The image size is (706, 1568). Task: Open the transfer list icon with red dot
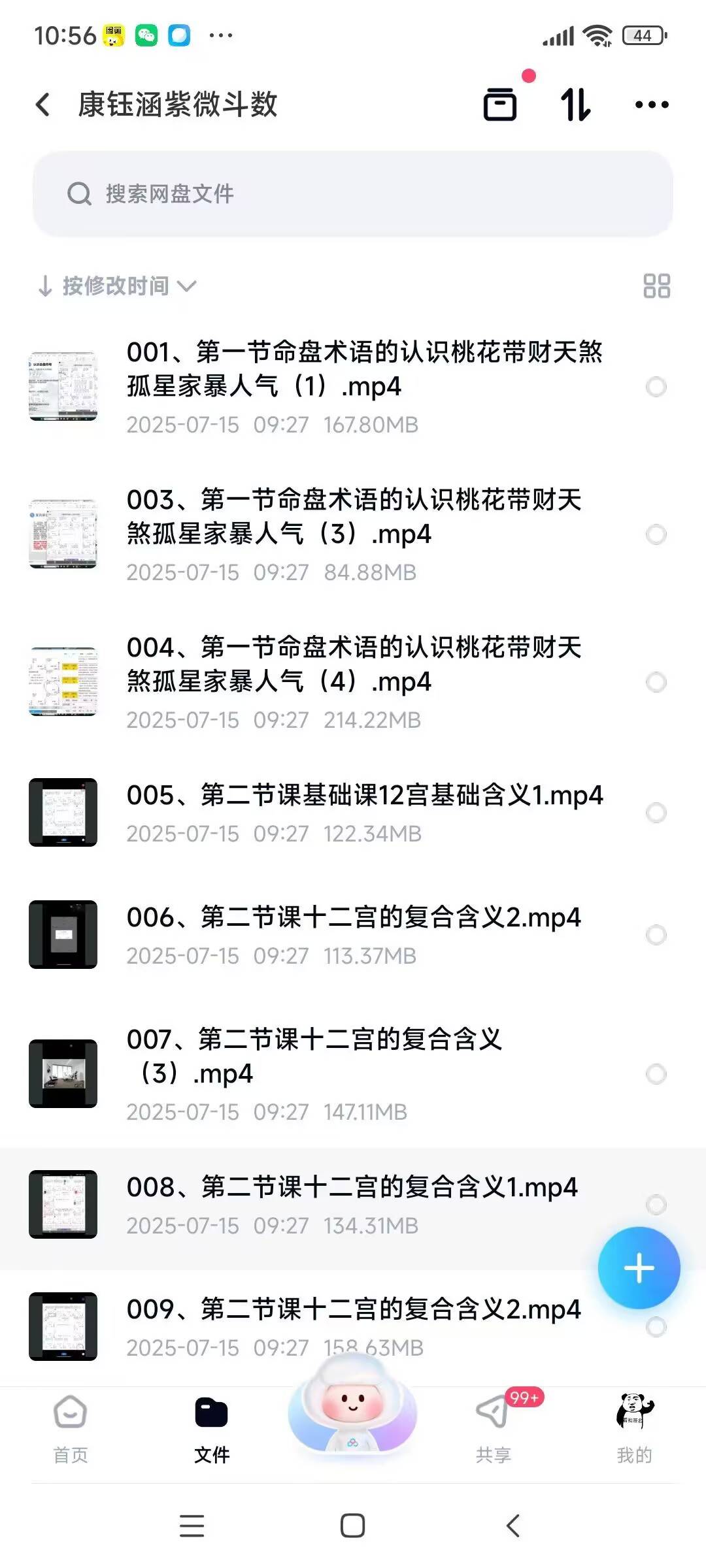tap(500, 105)
